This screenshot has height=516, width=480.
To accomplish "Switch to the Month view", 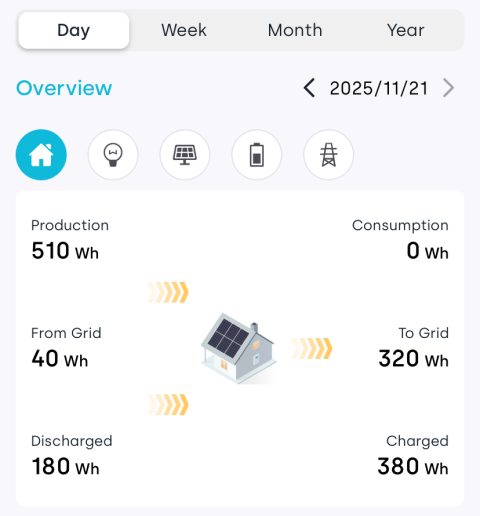I will (x=295, y=30).
